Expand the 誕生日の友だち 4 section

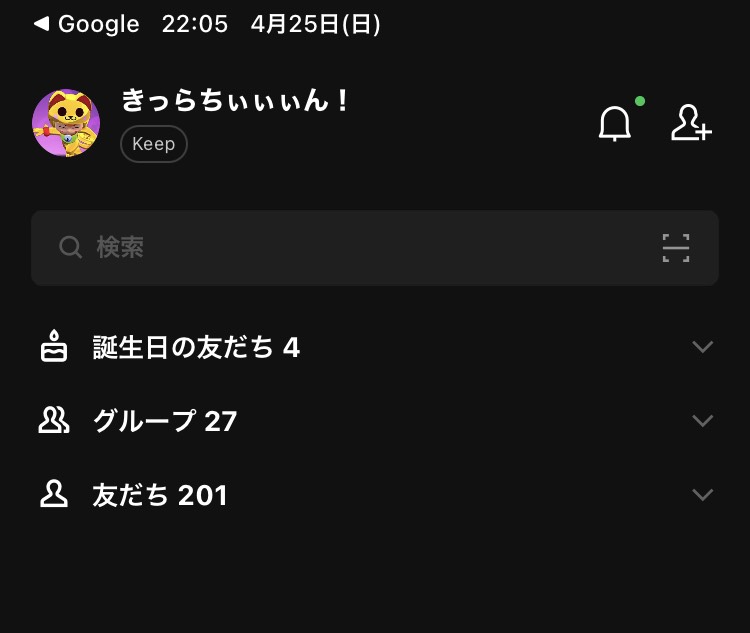(702, 347)
